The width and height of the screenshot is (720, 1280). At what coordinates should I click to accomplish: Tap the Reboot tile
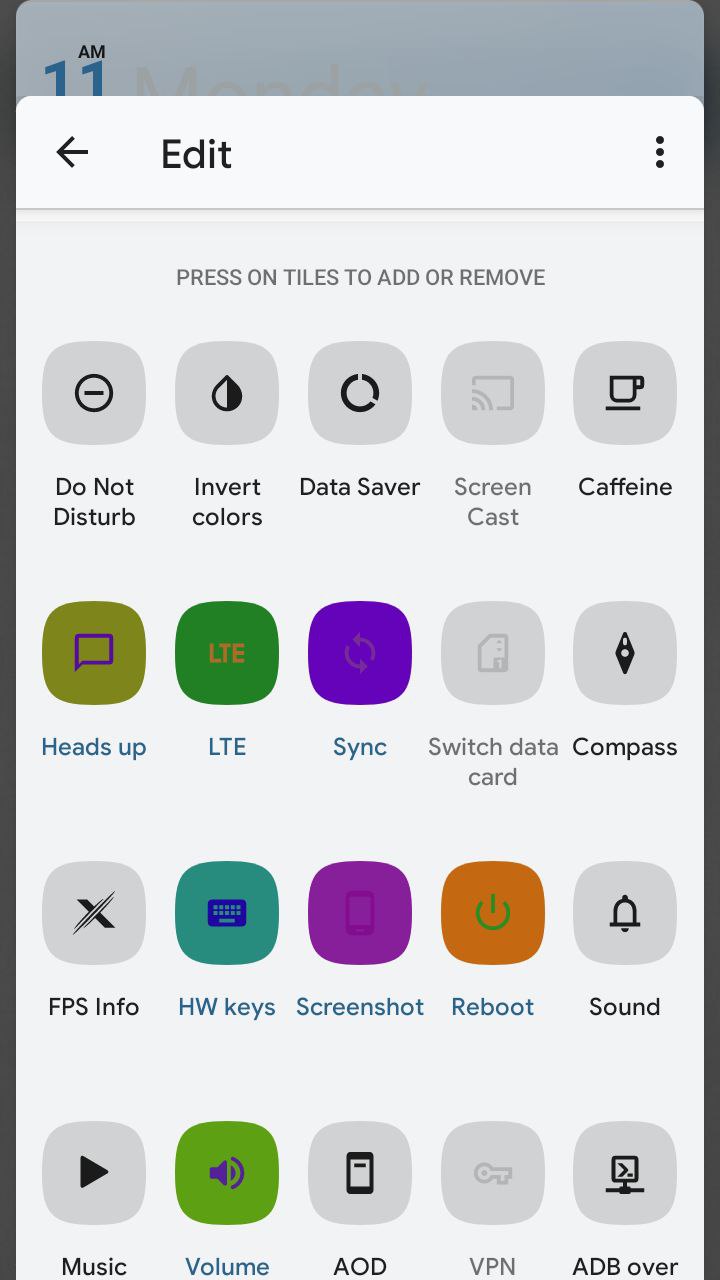pyautogui.click(x=493, y=913)
